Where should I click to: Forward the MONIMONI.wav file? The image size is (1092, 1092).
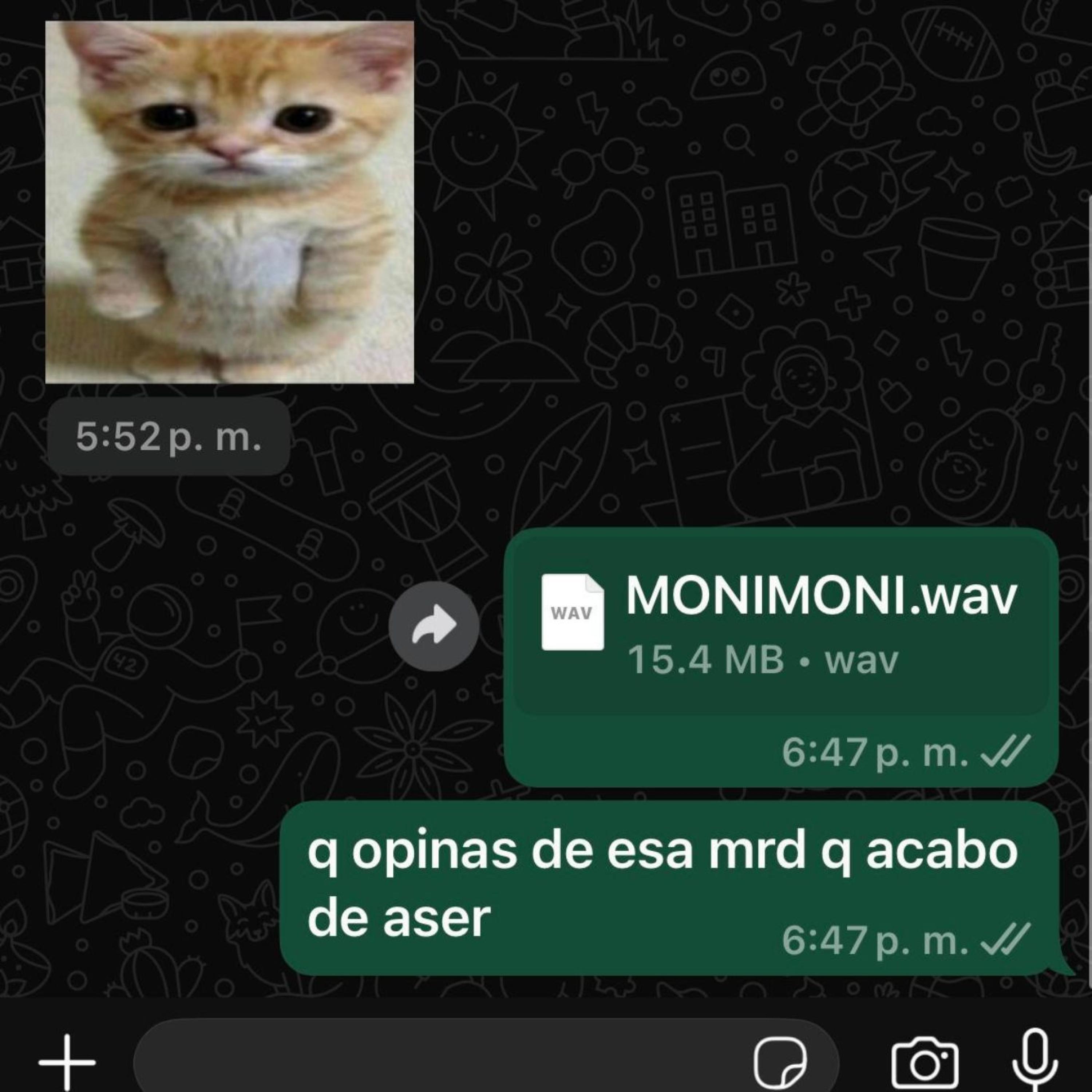pos(434,626)
